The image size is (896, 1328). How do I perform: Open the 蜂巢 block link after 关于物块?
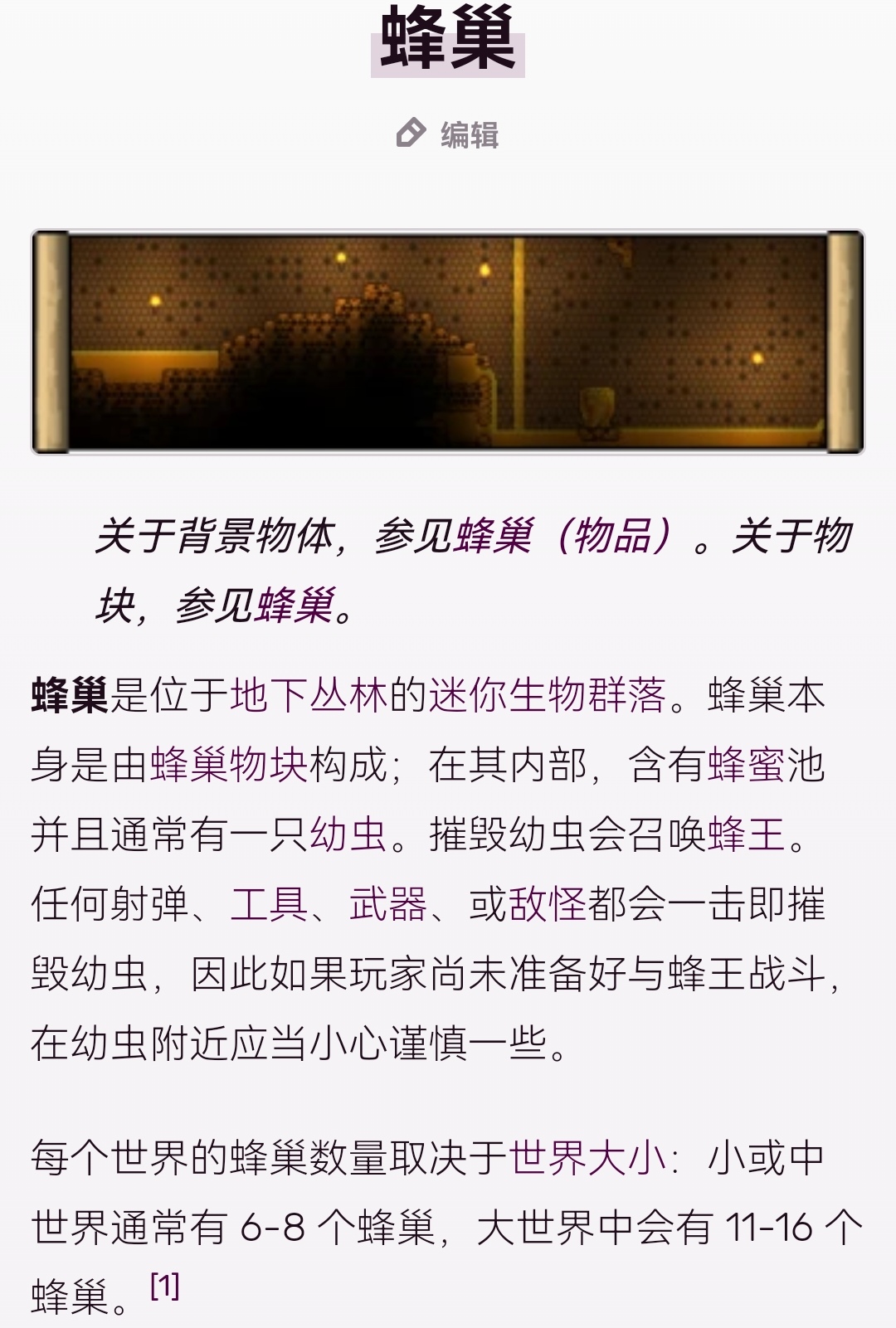click(x=296, y=606)
